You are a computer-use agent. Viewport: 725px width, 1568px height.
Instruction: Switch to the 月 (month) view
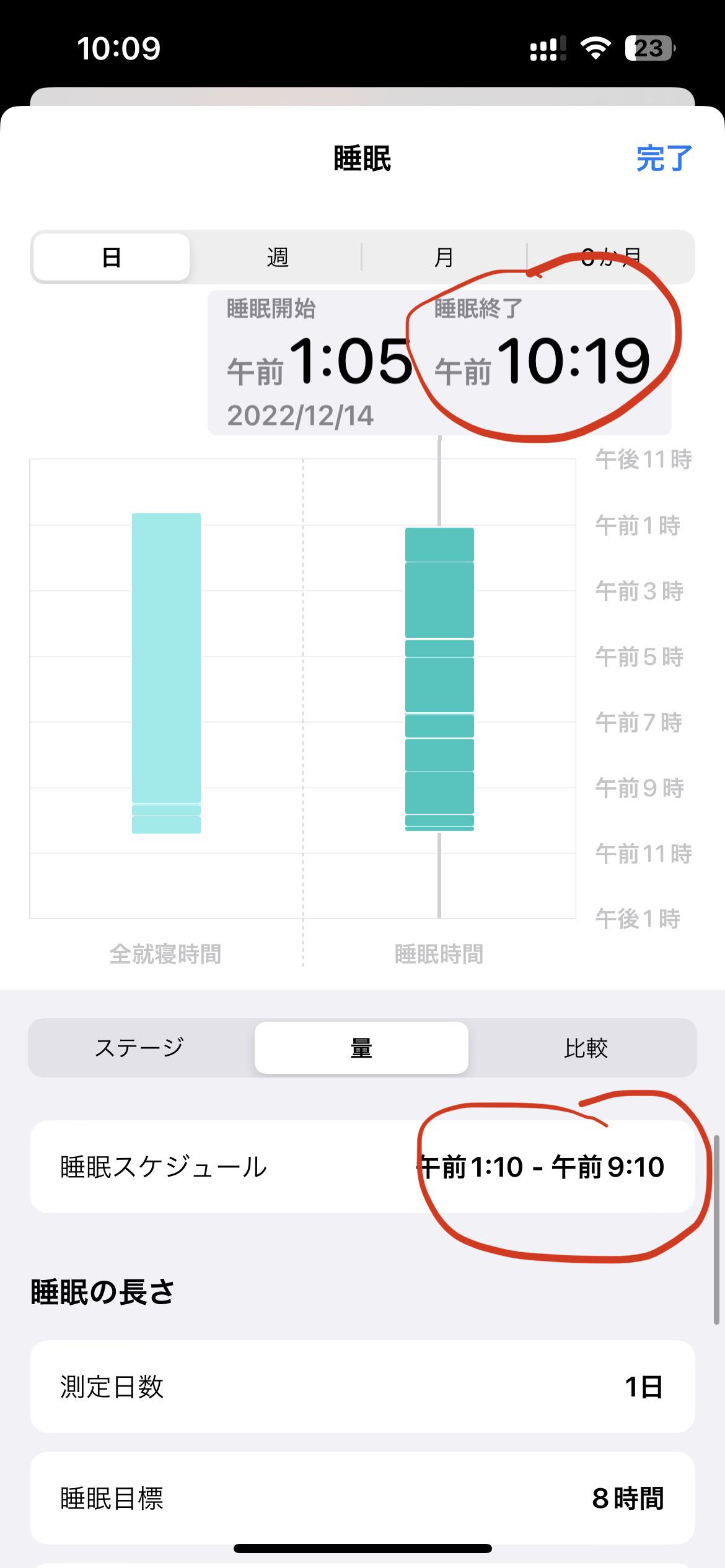pyautogui.click(x=444, y=257)
